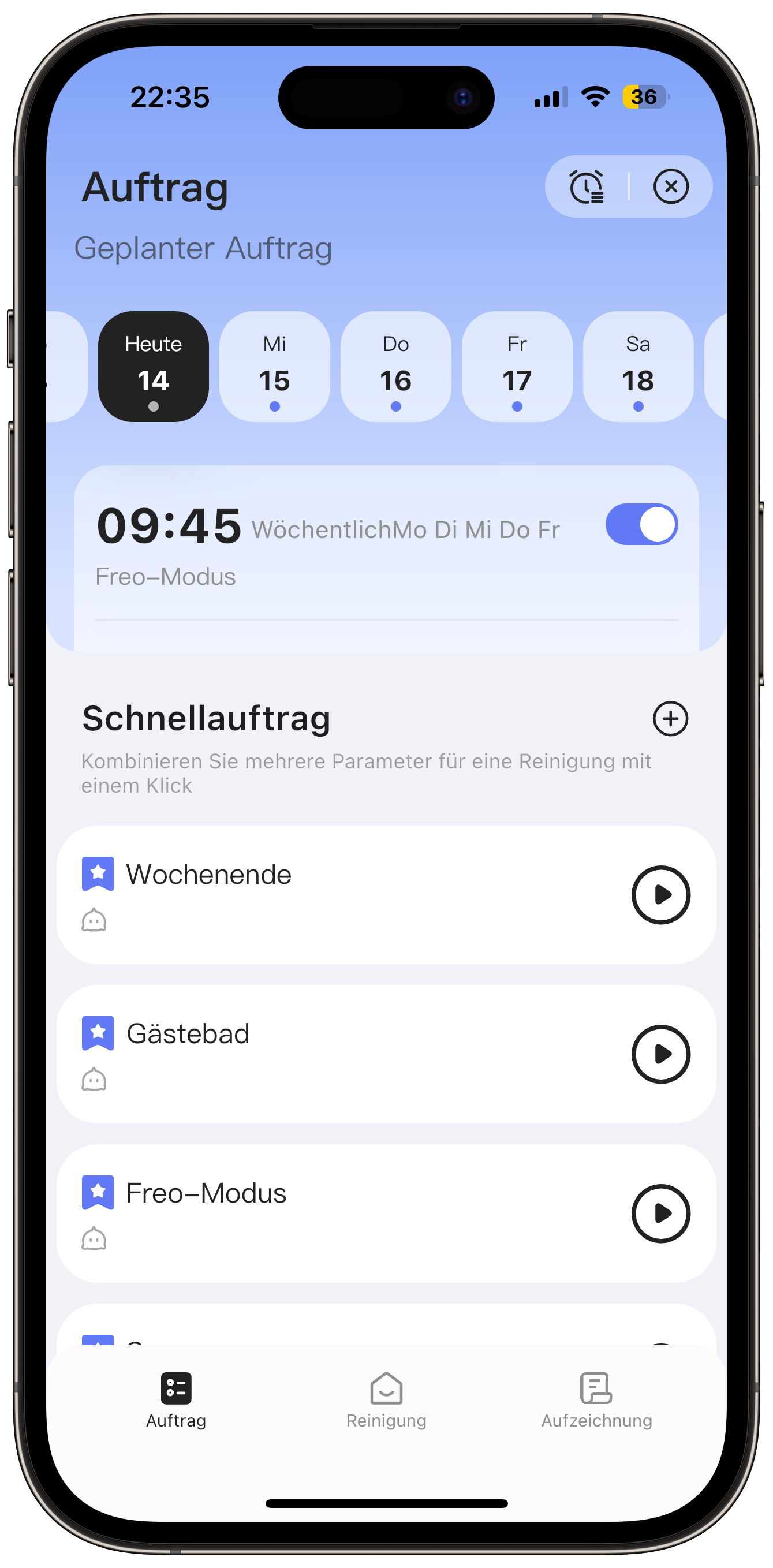Go to the Auftrag tab
This screenshot has height=1568, width=773.
pos(176,1400)
